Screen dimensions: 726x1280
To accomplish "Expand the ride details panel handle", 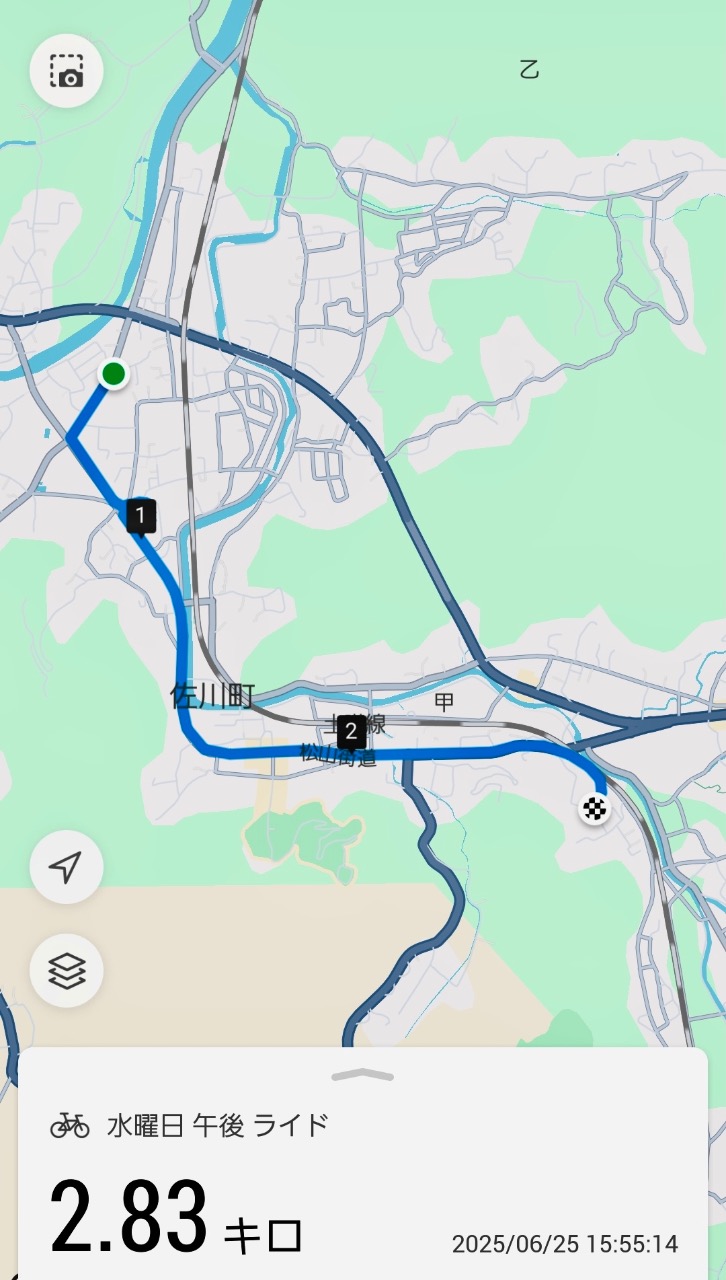I will (362, 1075).
